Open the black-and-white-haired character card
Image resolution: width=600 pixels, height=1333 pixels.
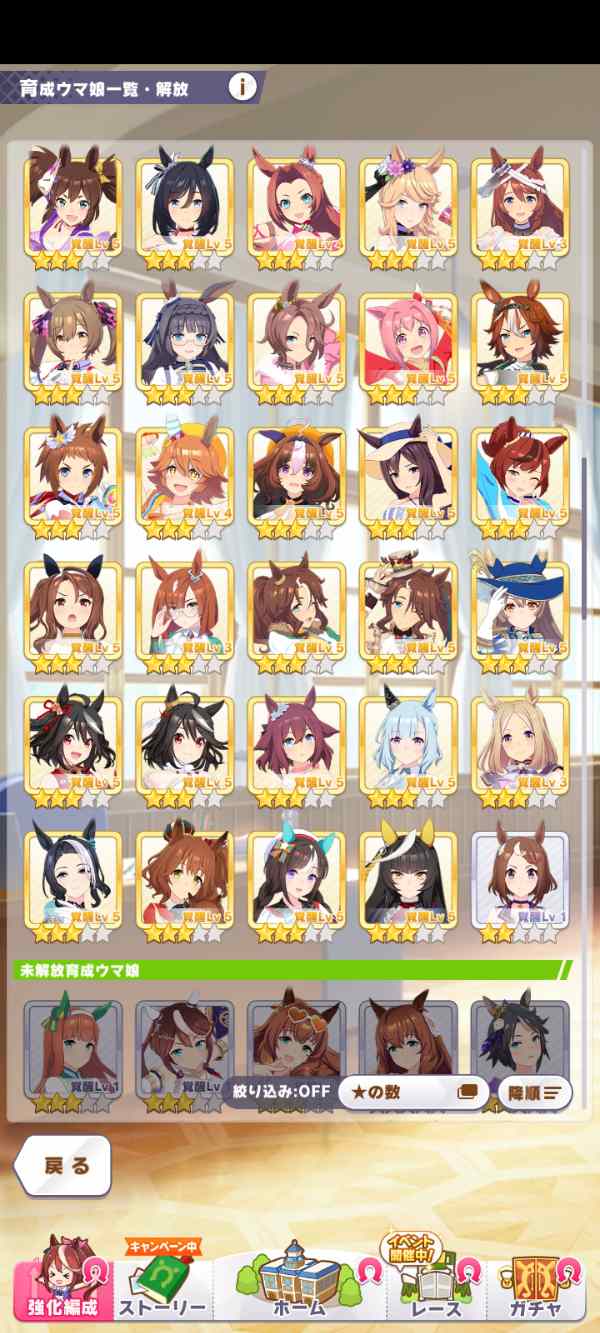(72, 880)
